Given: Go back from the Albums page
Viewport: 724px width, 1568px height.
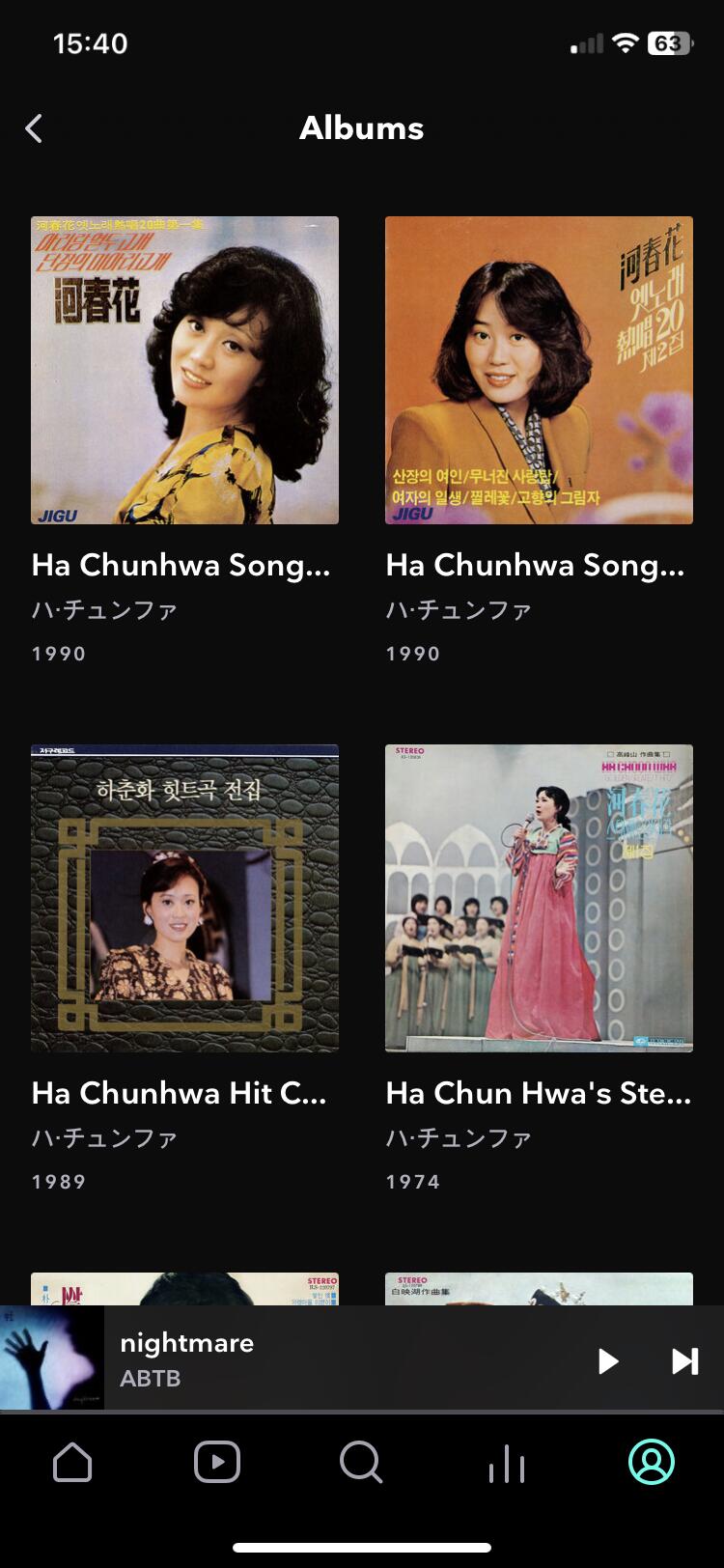Looking at the screenshot, I should click(35, 128).
